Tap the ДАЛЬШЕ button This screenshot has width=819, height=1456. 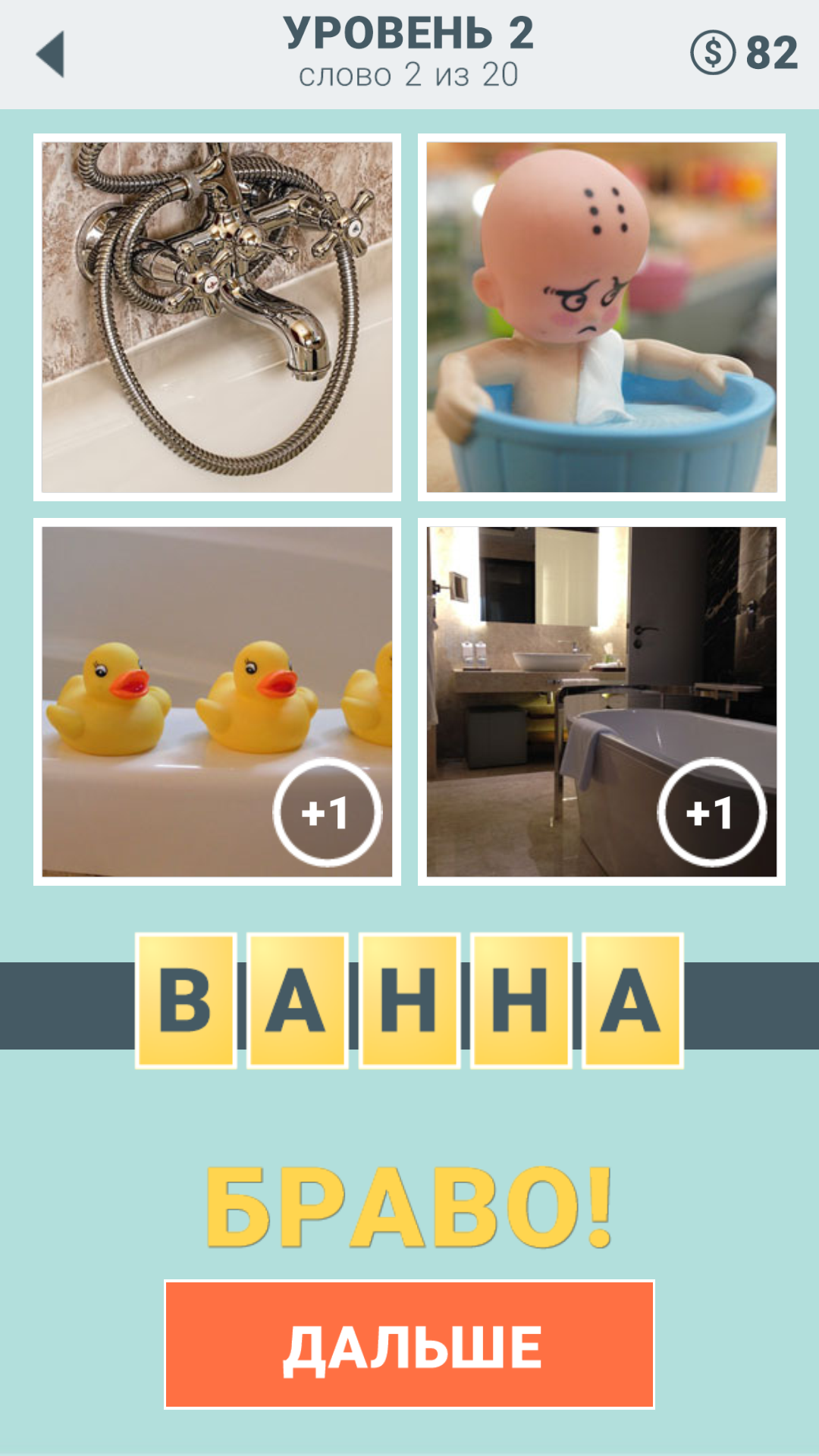[409, 1345]
